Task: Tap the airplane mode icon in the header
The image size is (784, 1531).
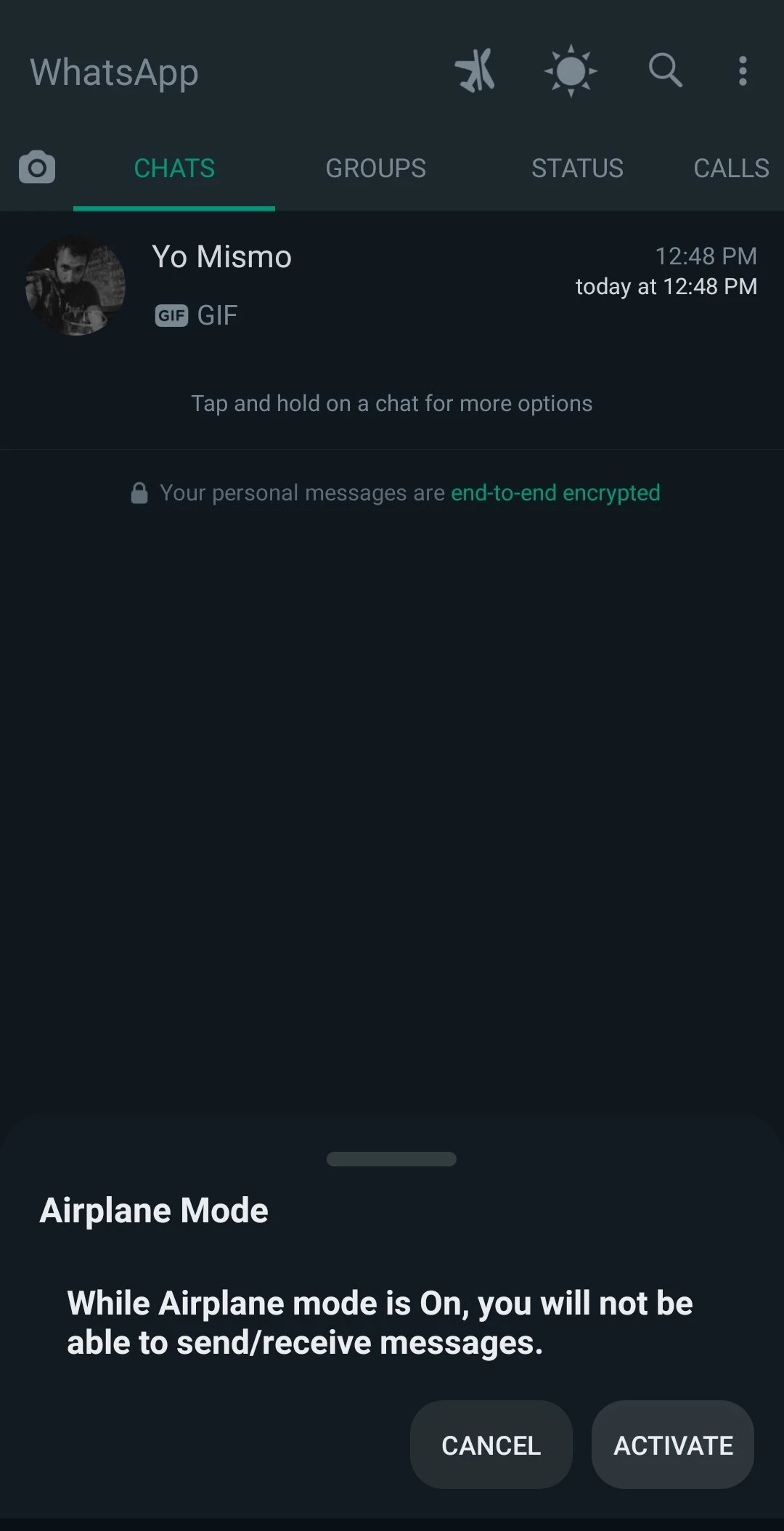Action: (475, 71)
